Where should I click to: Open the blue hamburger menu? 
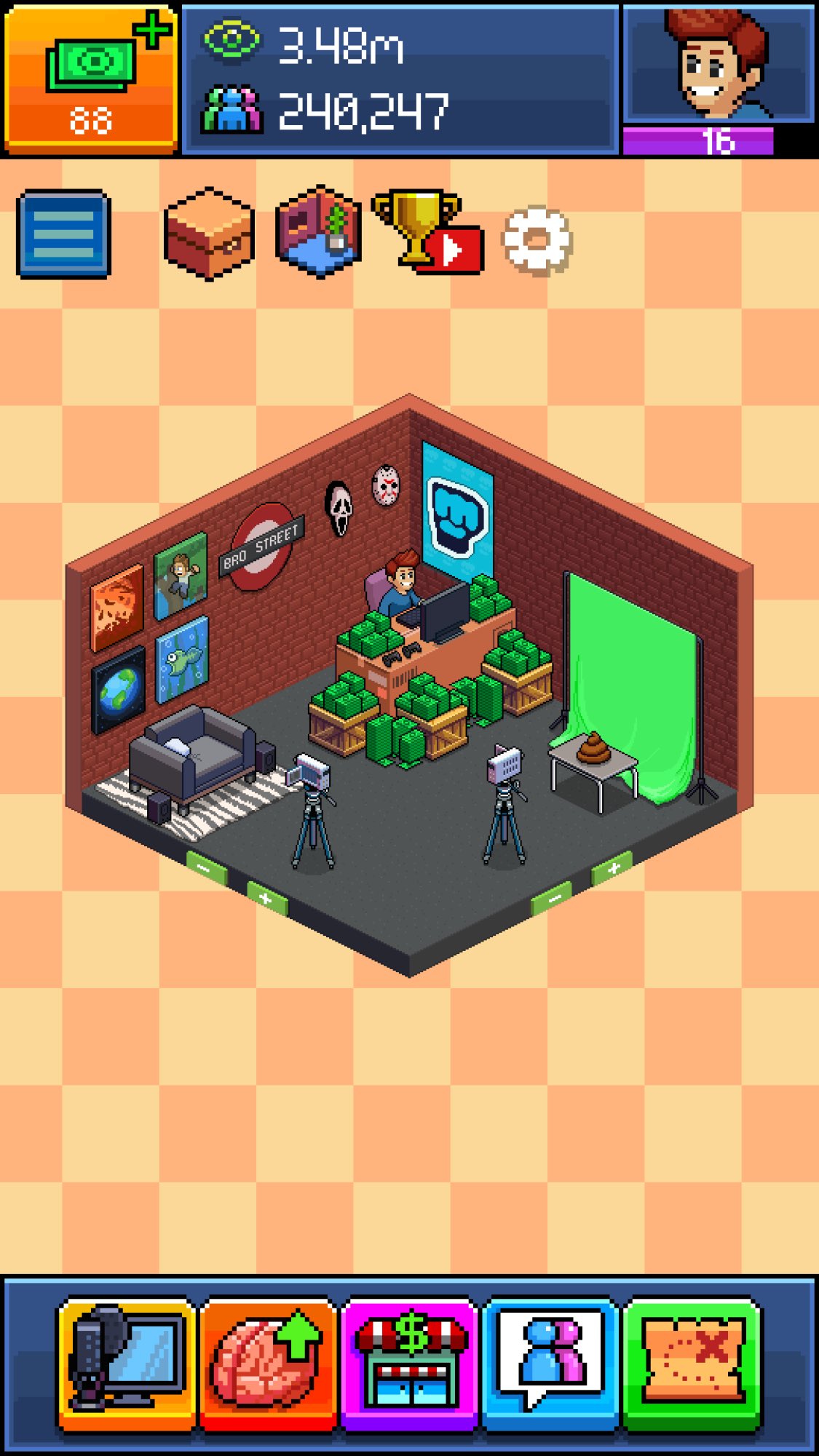[x=64, y=234]
